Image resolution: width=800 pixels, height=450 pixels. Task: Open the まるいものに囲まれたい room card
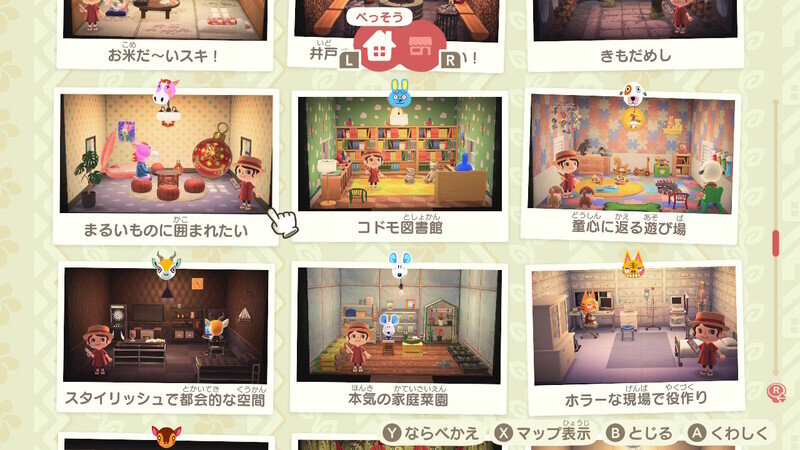click(x=166, y=165)
